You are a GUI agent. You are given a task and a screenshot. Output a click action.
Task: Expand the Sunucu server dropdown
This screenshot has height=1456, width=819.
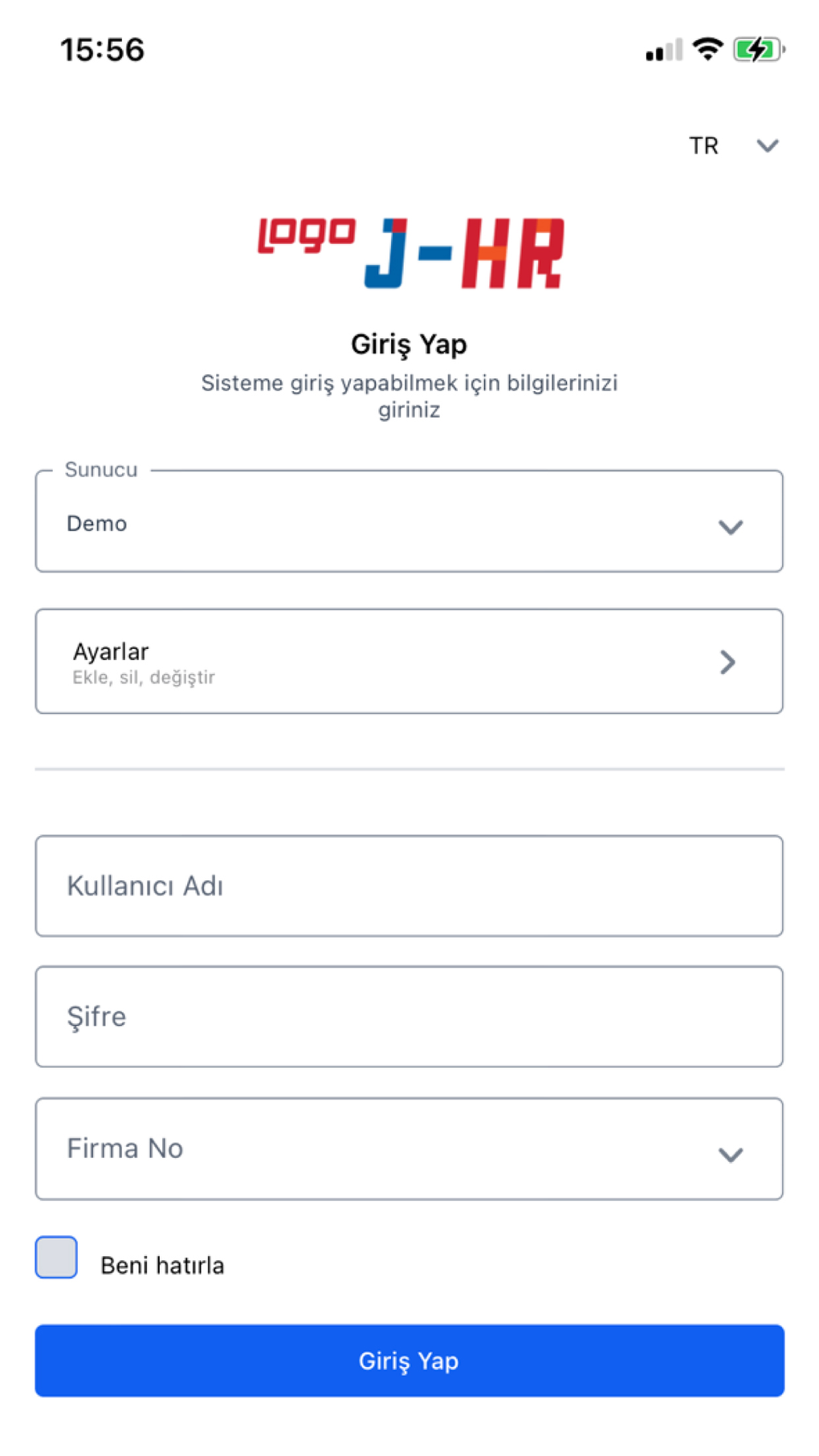409,521
